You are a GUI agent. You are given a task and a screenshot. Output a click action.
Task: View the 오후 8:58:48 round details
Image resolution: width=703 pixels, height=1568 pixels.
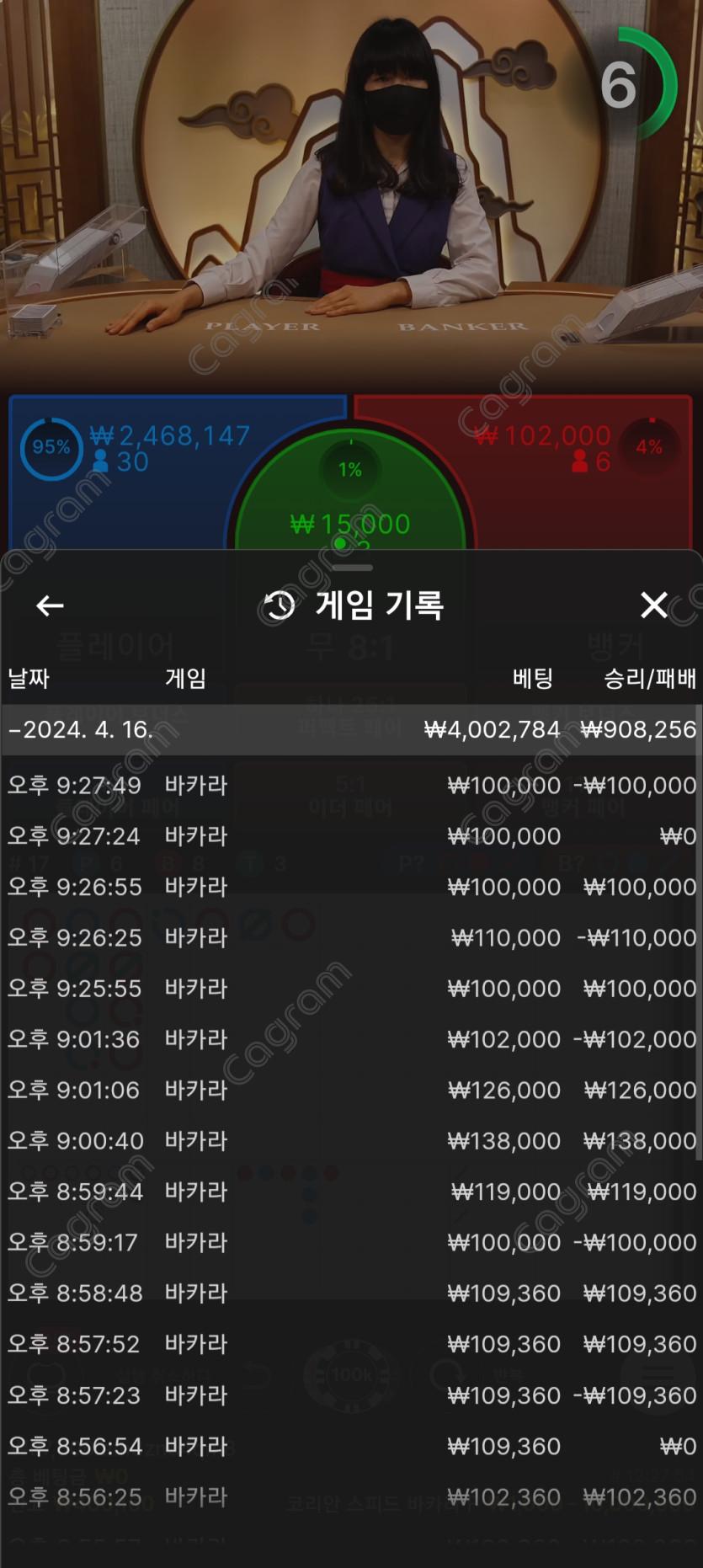pyautogui.click(x=351, y=1293)
